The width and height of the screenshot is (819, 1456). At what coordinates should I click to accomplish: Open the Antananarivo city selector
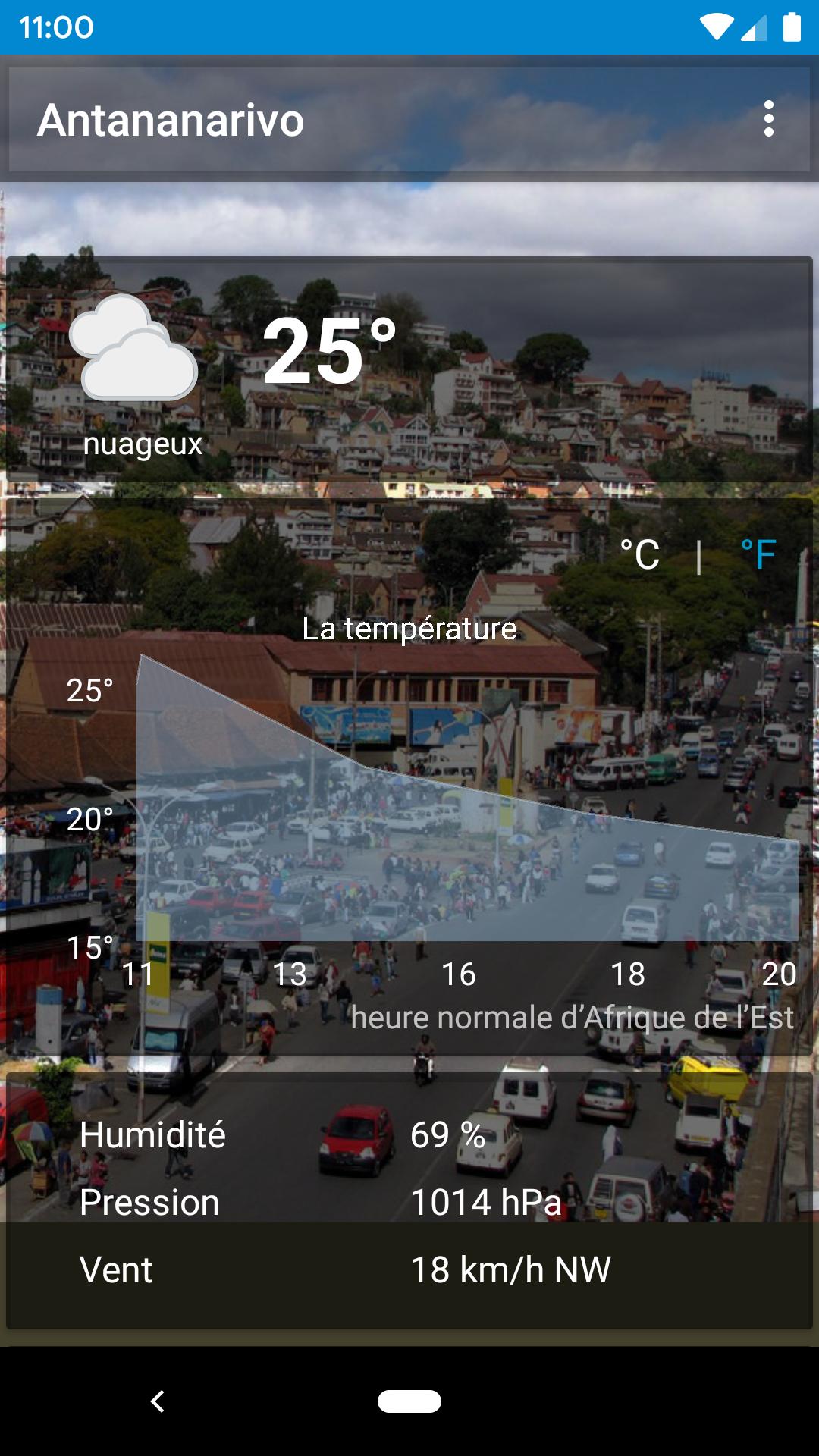click(x=172, y=118)
